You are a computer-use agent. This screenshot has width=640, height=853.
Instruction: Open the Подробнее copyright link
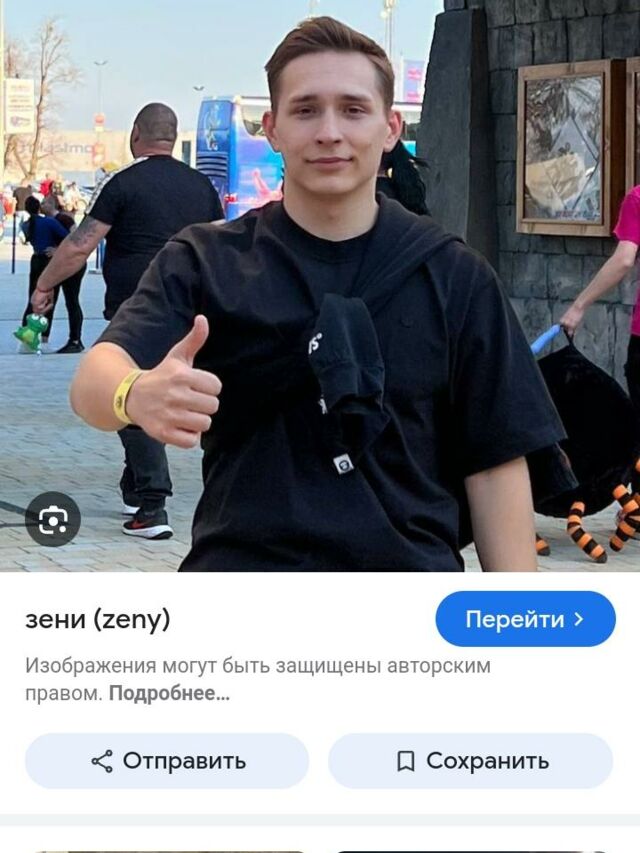point(169,694)
